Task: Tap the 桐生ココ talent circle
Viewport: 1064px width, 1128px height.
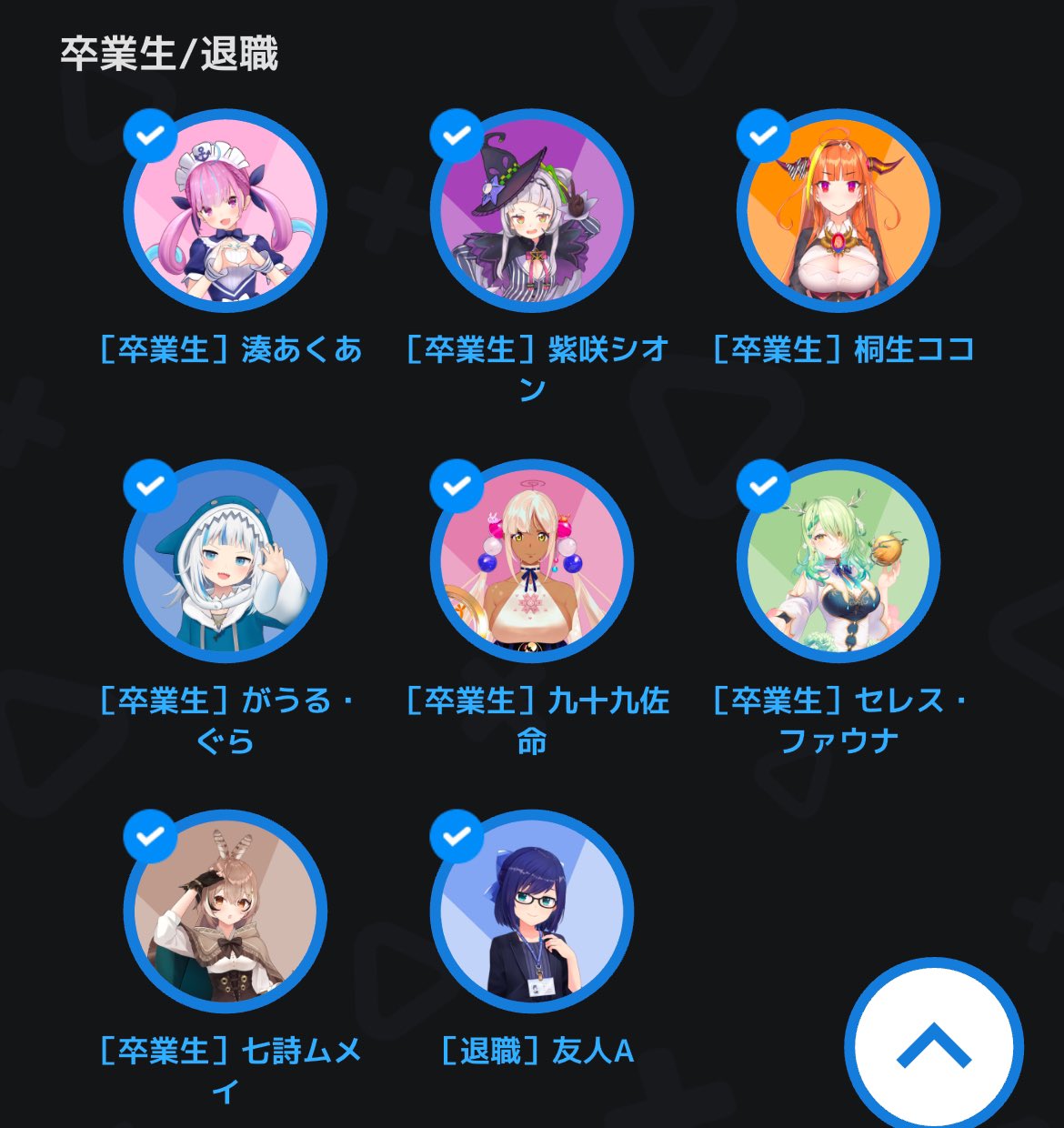Action: (838, 210)
